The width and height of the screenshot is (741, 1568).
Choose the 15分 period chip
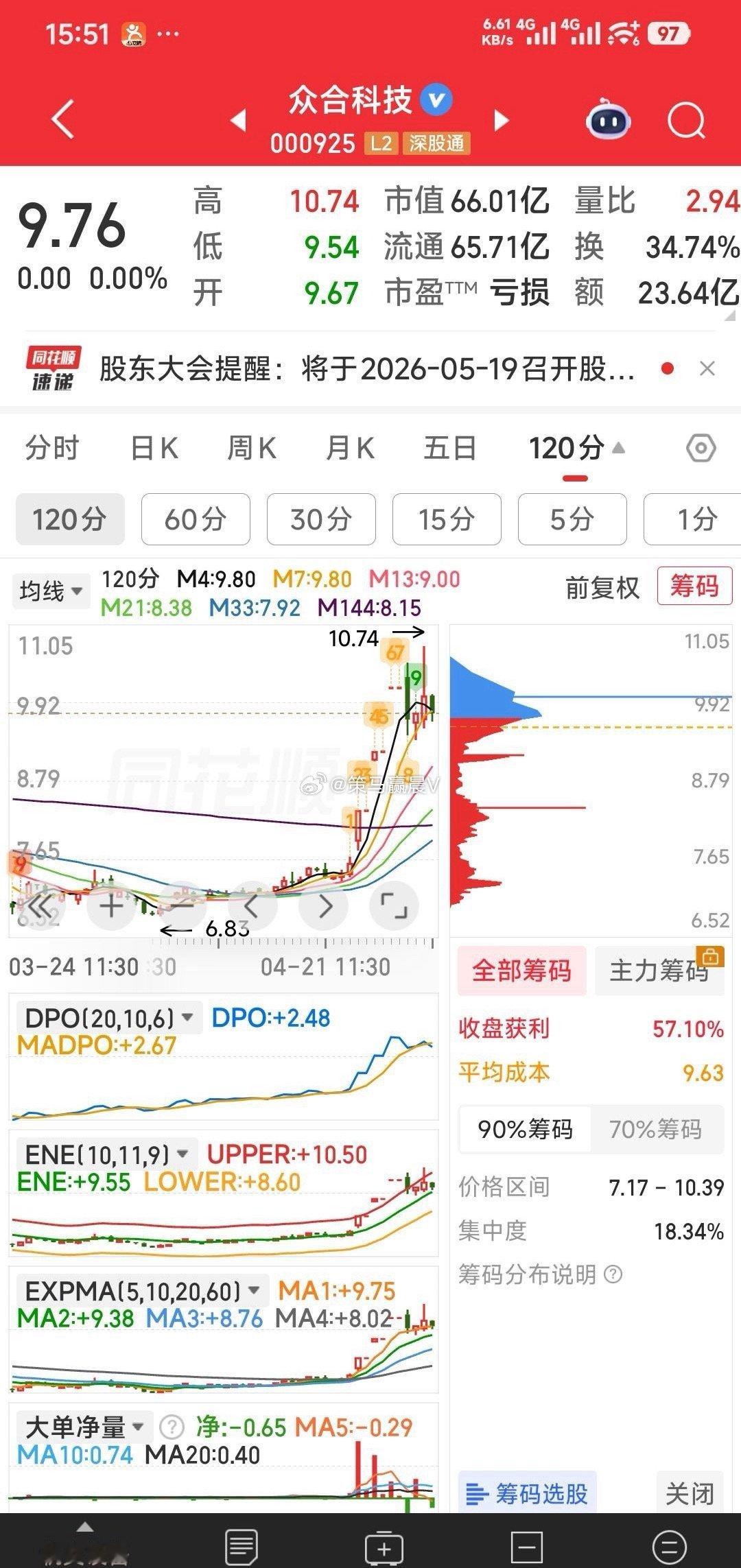click(447, 519)
